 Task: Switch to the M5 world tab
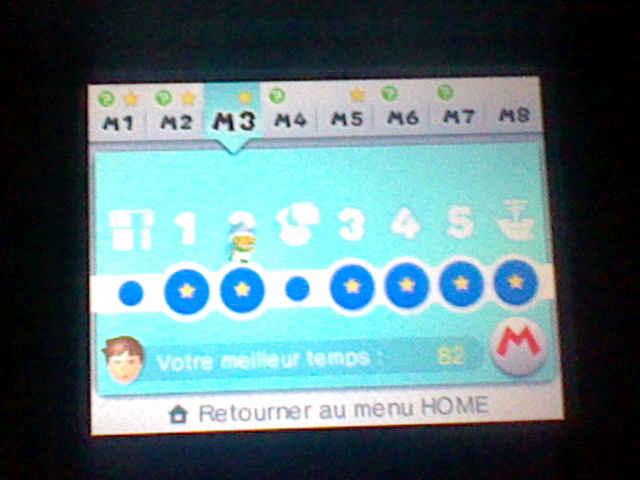[347, 118]
